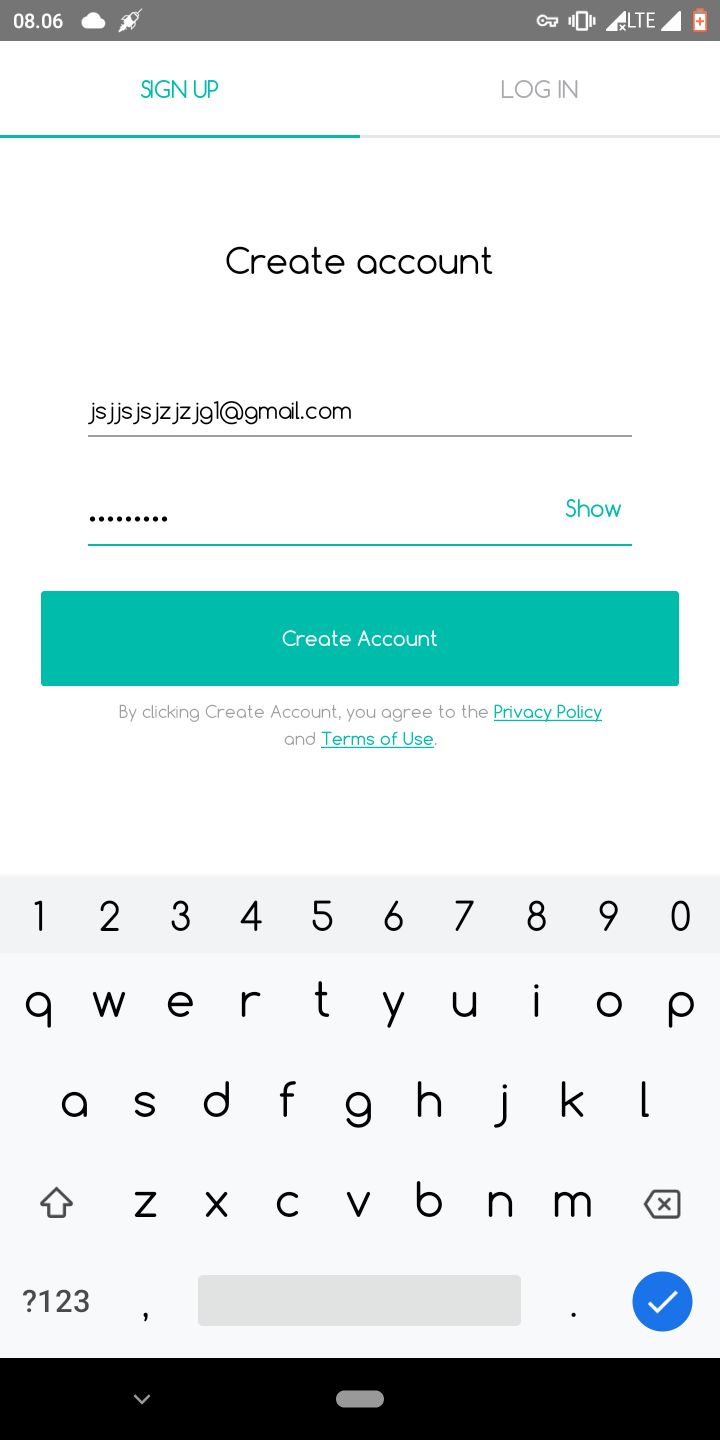Select the SIGN UP tab
720x1440 pixels.
point(180,89)
